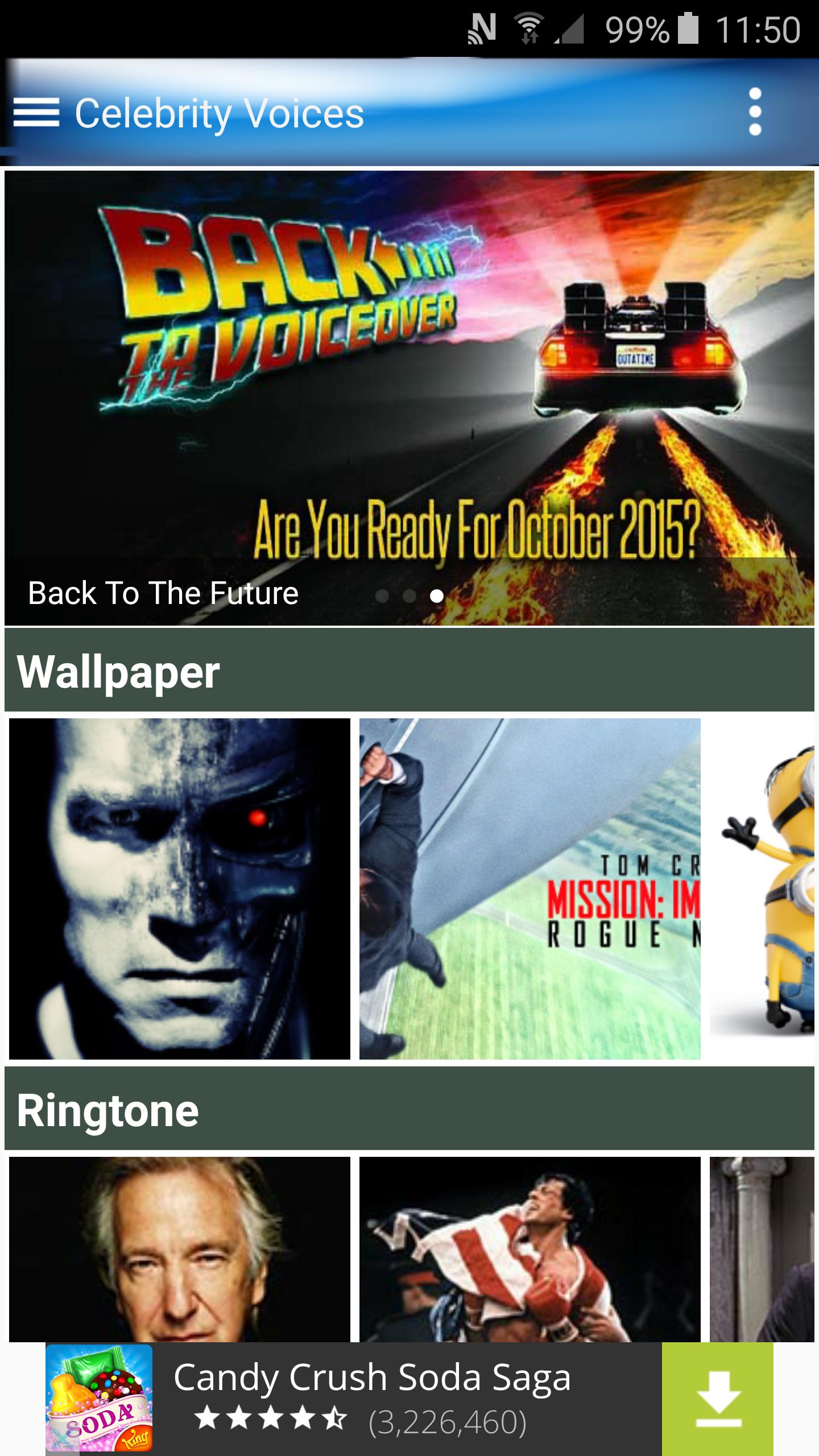819x1456 pixels.
Task: Open the navigation drawer menu
Action: (36, 112)
